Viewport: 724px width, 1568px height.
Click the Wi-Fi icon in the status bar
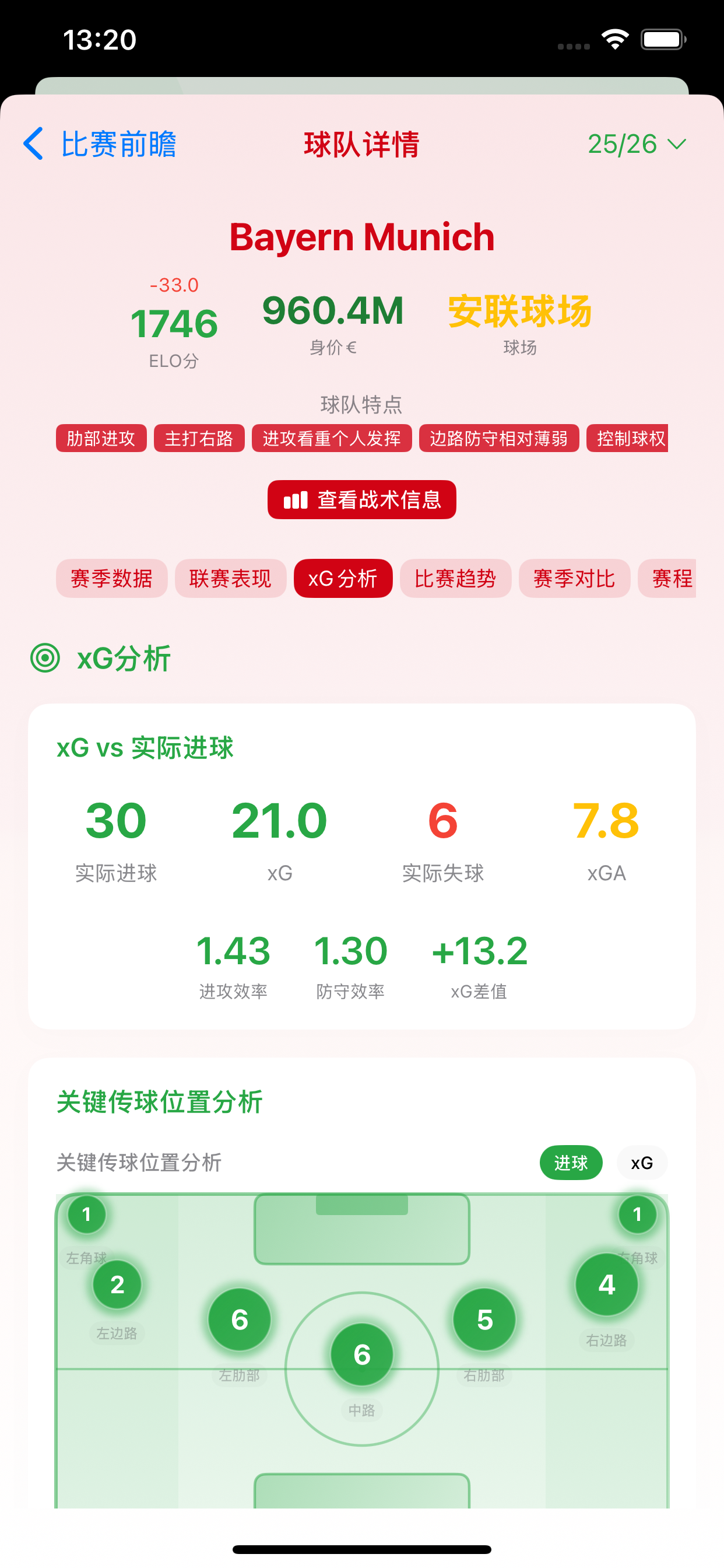(616, 38)
